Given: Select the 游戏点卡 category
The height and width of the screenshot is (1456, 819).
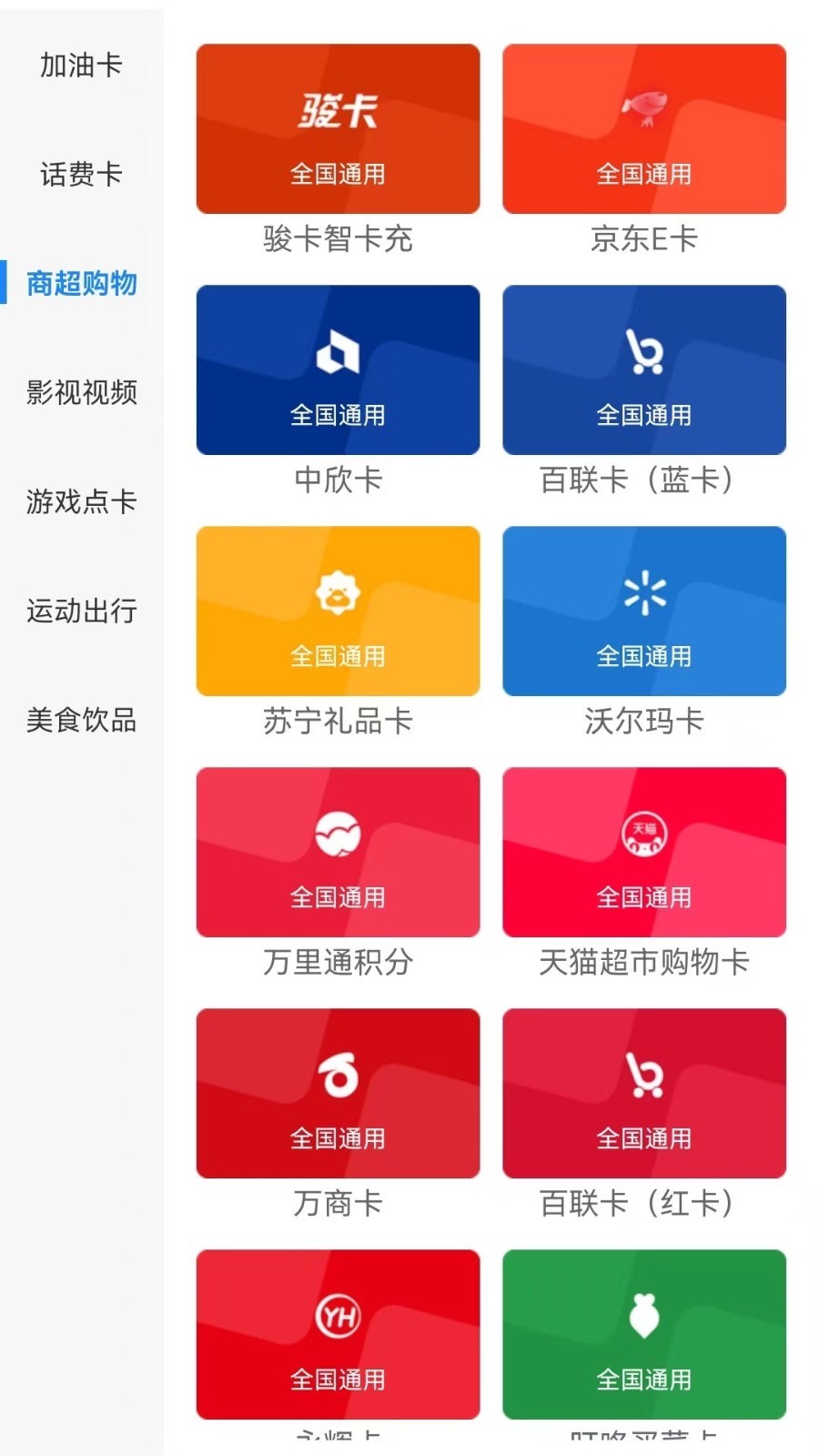Looking at the screenshot, I should (81, 501).
